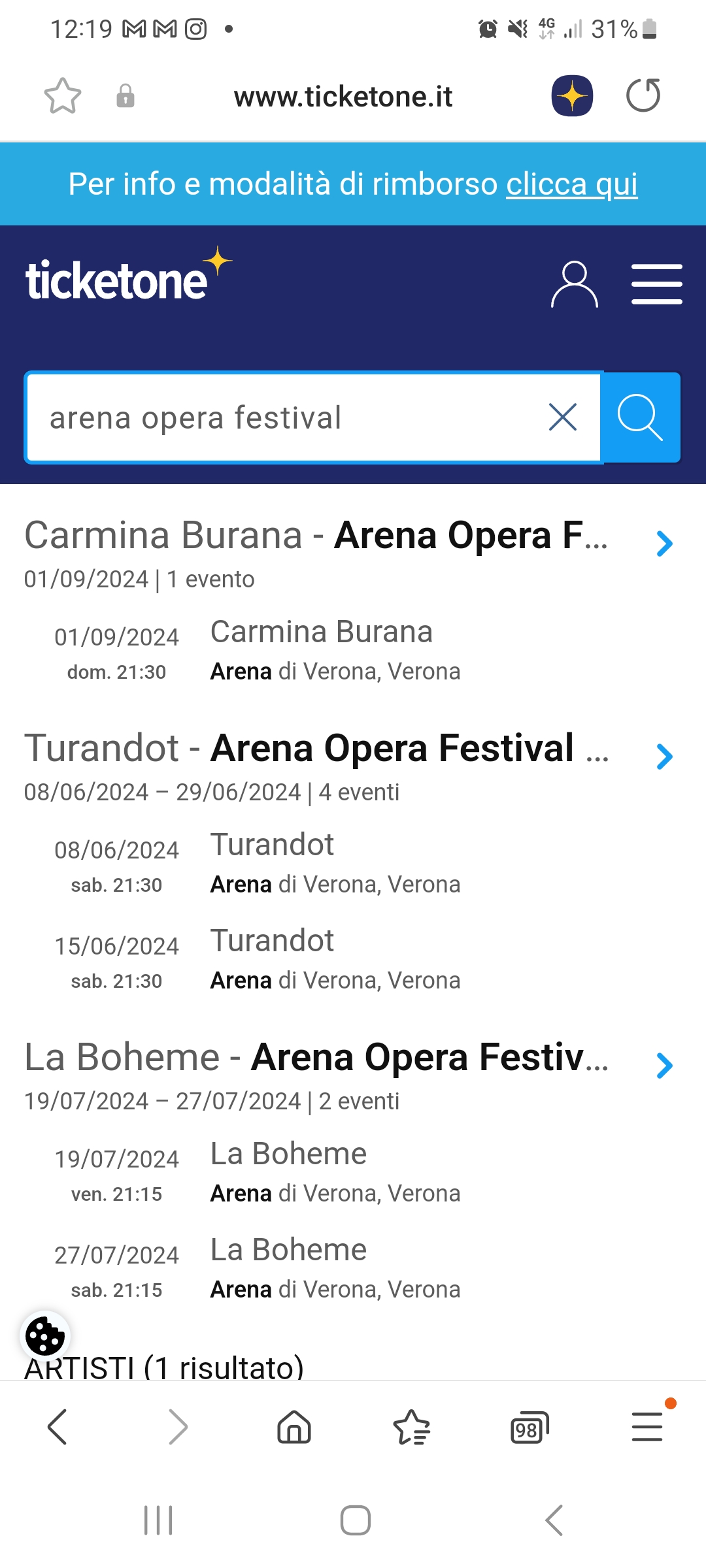Open the Carmina Burana - Arena Opera Festival result
This screenshot has width=706, height=1568.
click(350, 553)
